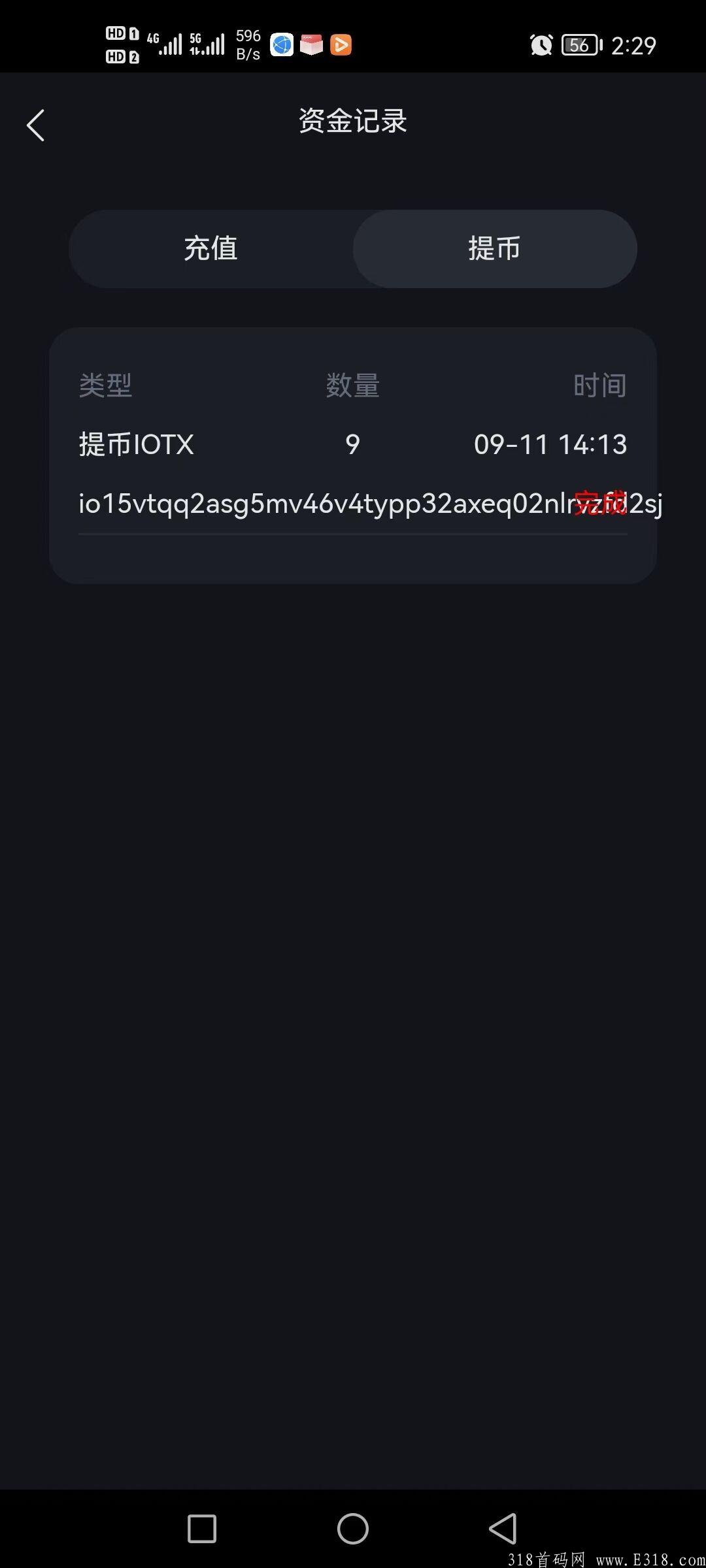This screenshot has height=1568, width=706.
Task: Open the blue browser notification icon in status bar
Action: pyautogui.click(x=281, y=44)
